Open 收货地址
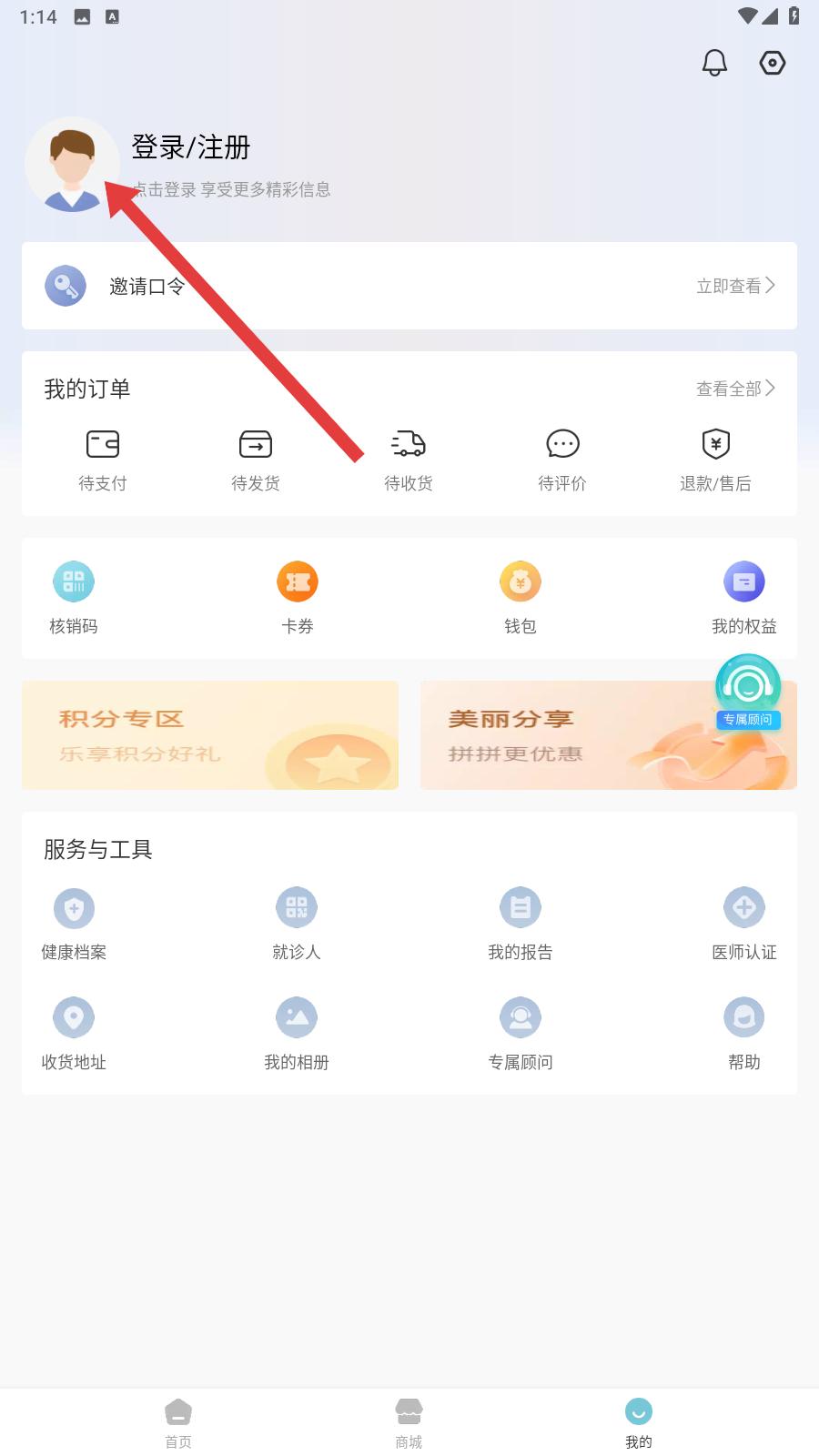 click(74, 1035)
